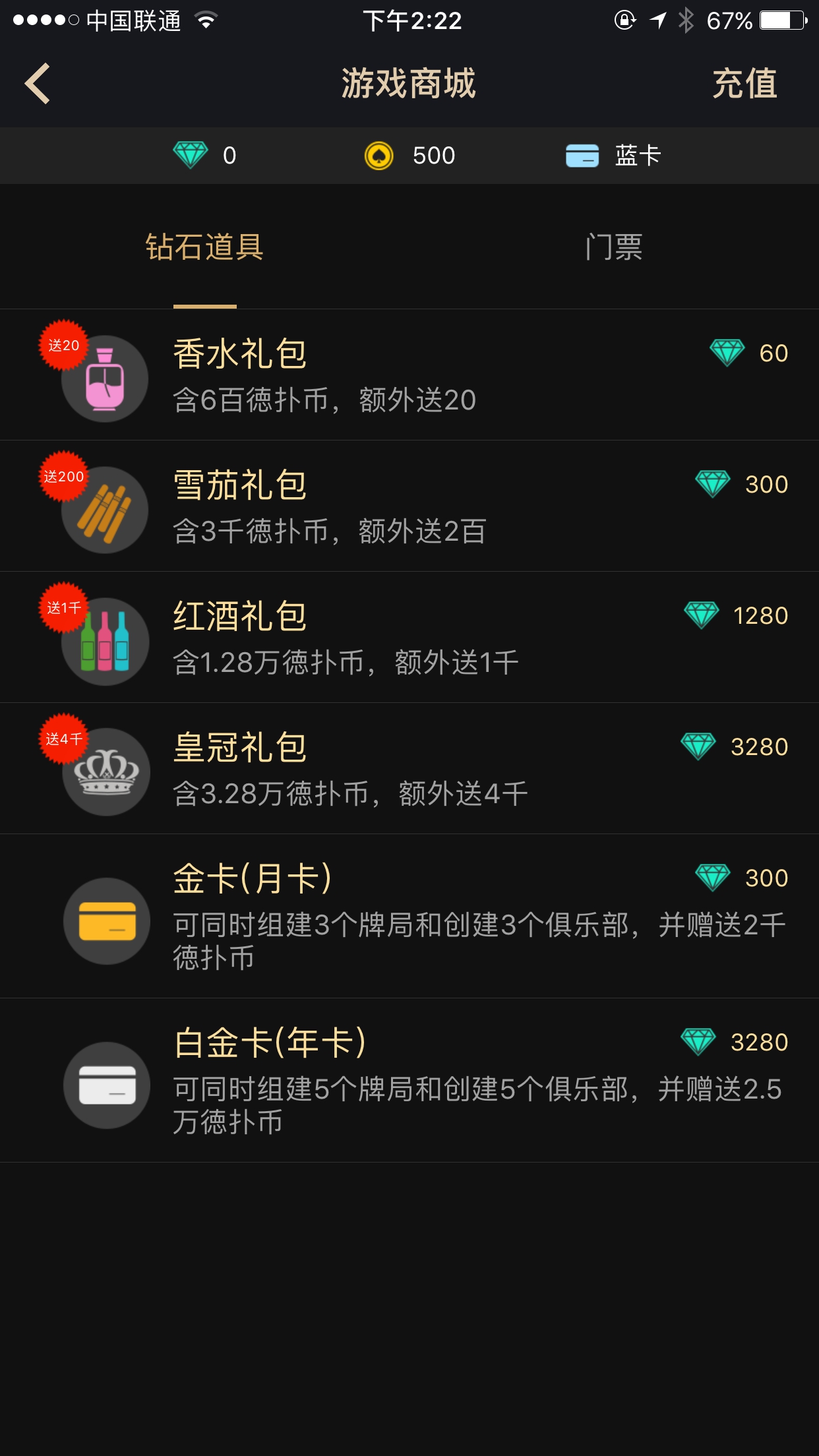This screenshot has height=1456, width=819.
Task: Purchase the 金卡(月卡) monthly card
Action: 409,916
